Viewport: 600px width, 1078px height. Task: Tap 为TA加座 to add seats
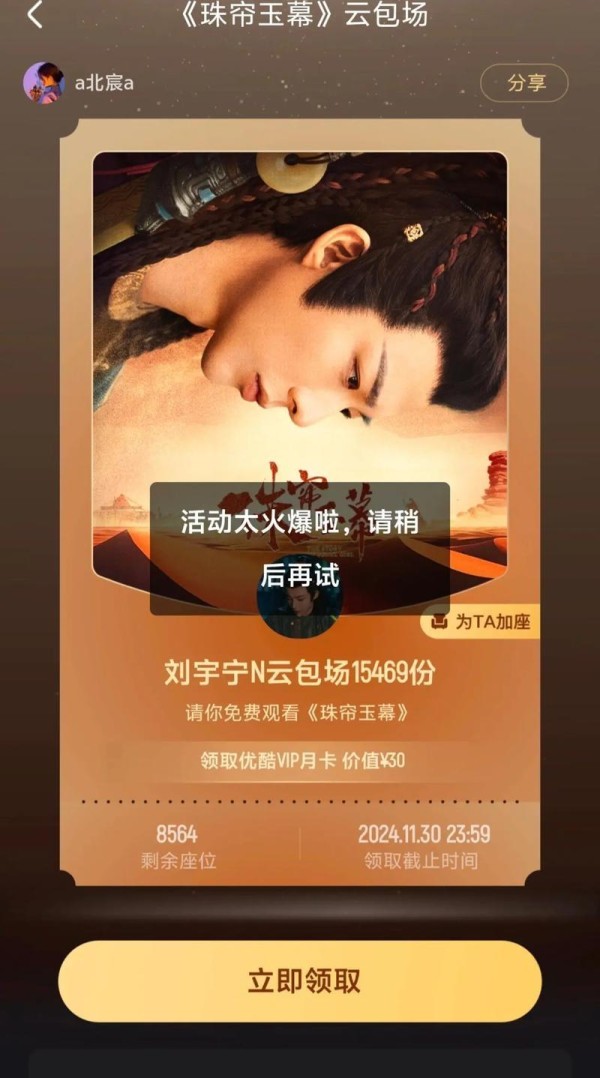481,622
